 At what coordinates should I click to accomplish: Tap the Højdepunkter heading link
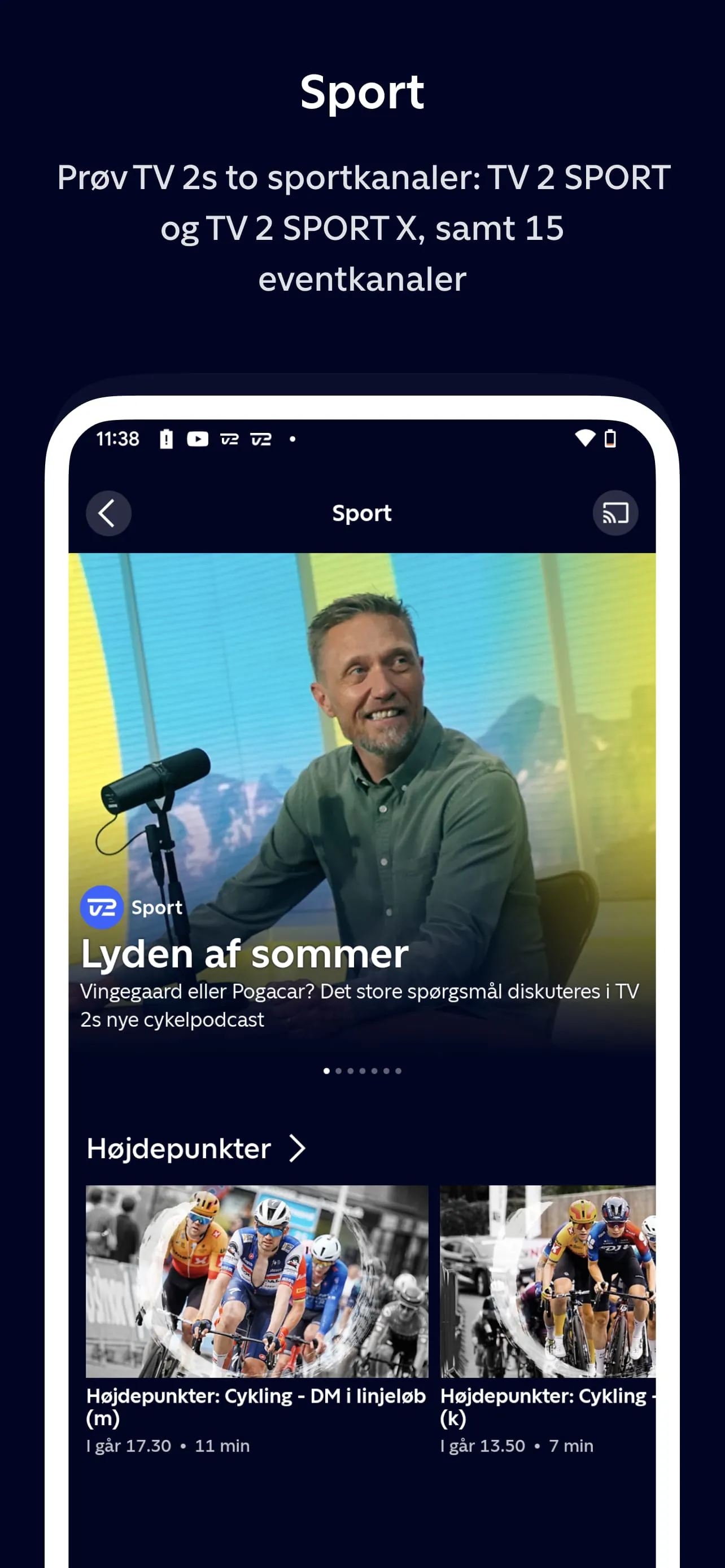point(179,1148)
